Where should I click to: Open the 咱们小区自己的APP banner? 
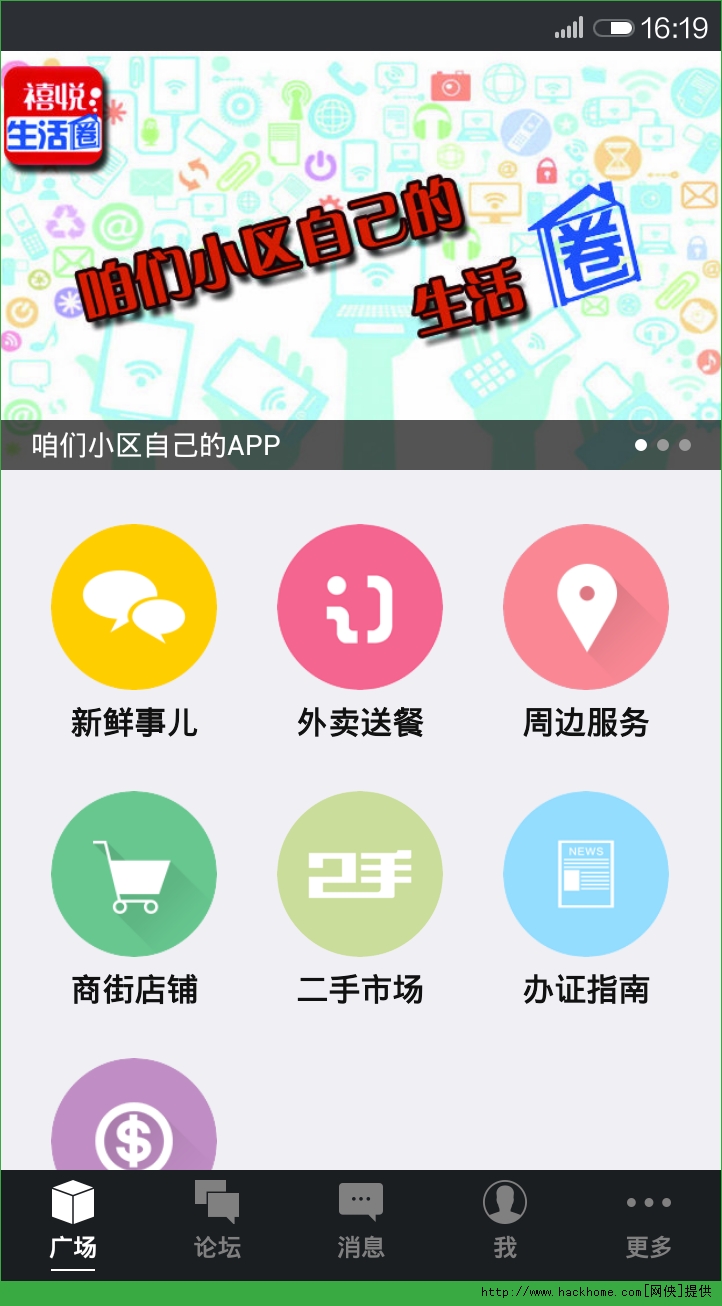[361, 260]
